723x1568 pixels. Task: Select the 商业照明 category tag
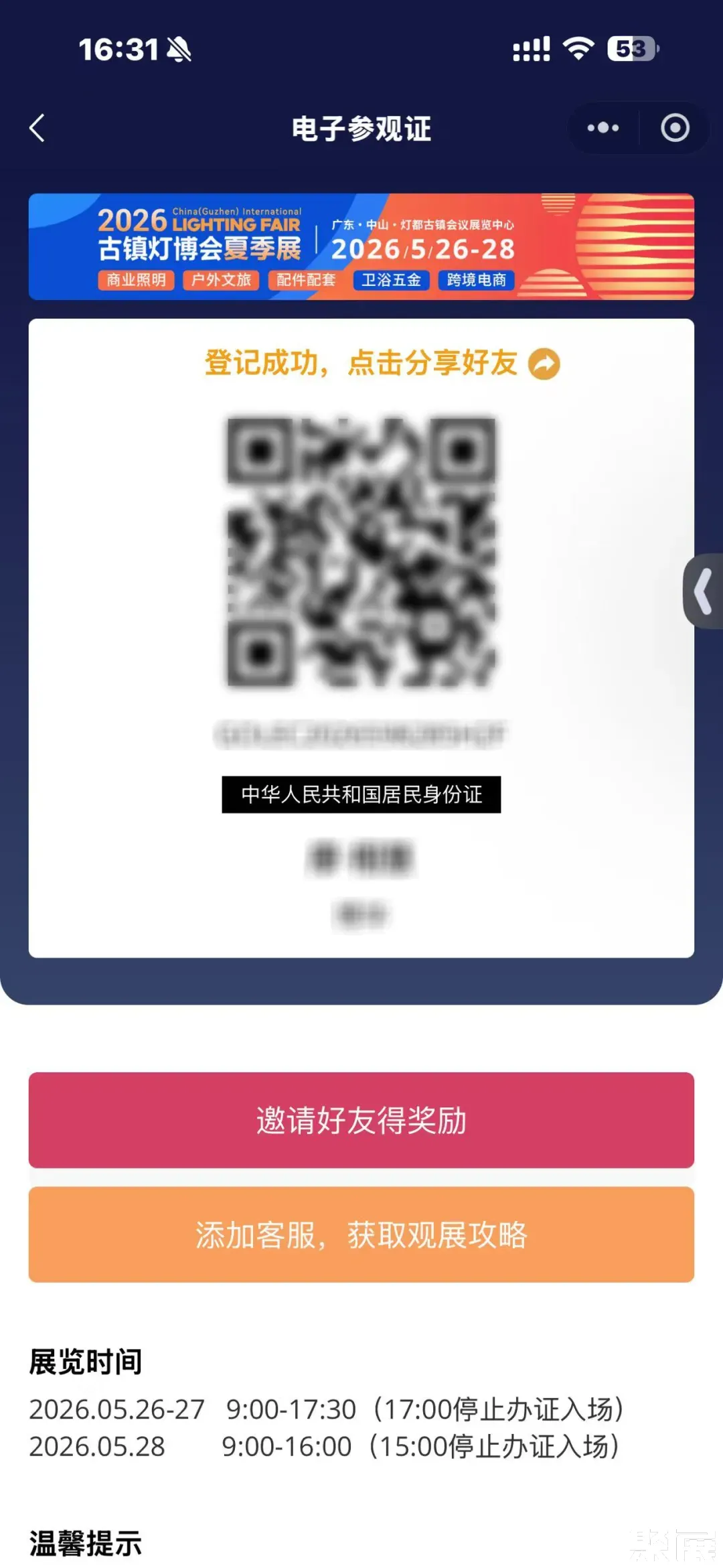(x=135, y=280)
